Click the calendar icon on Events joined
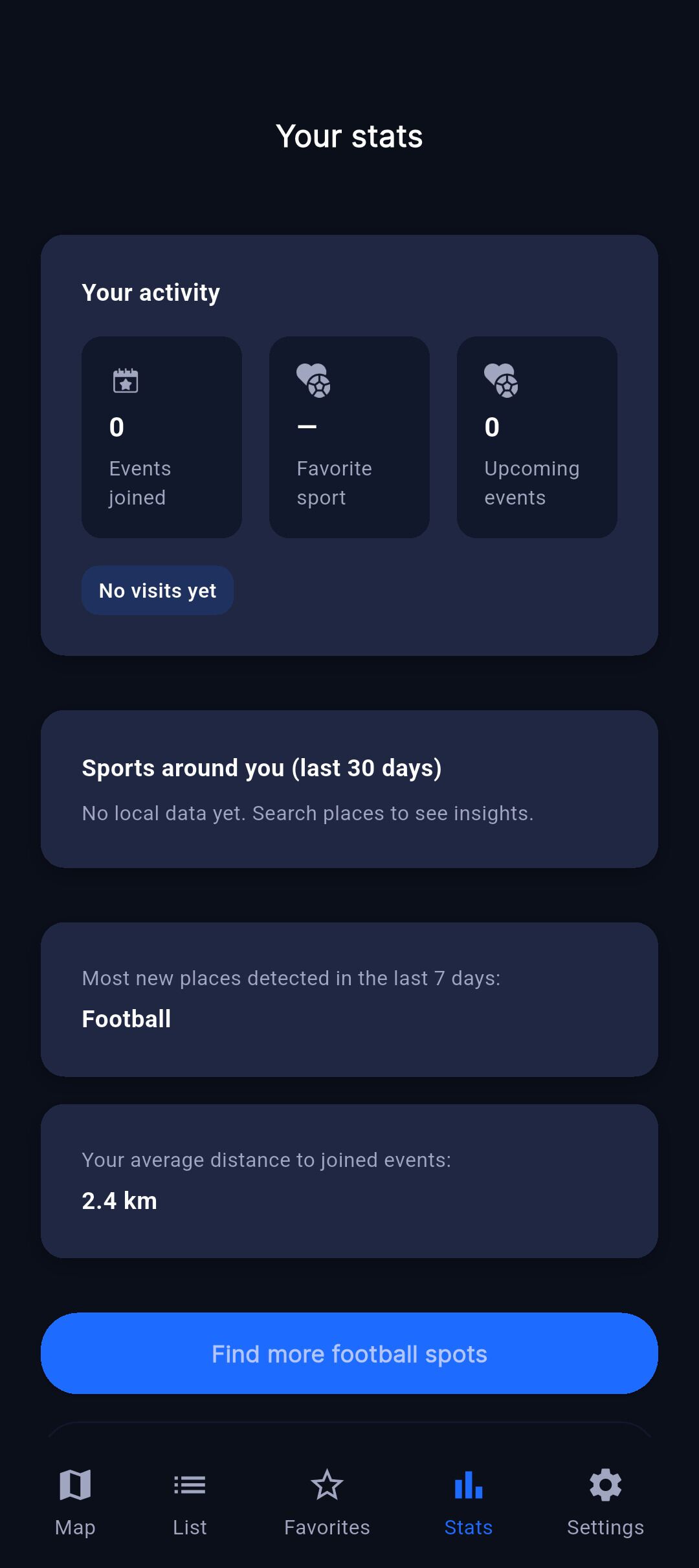 (125, 381)
